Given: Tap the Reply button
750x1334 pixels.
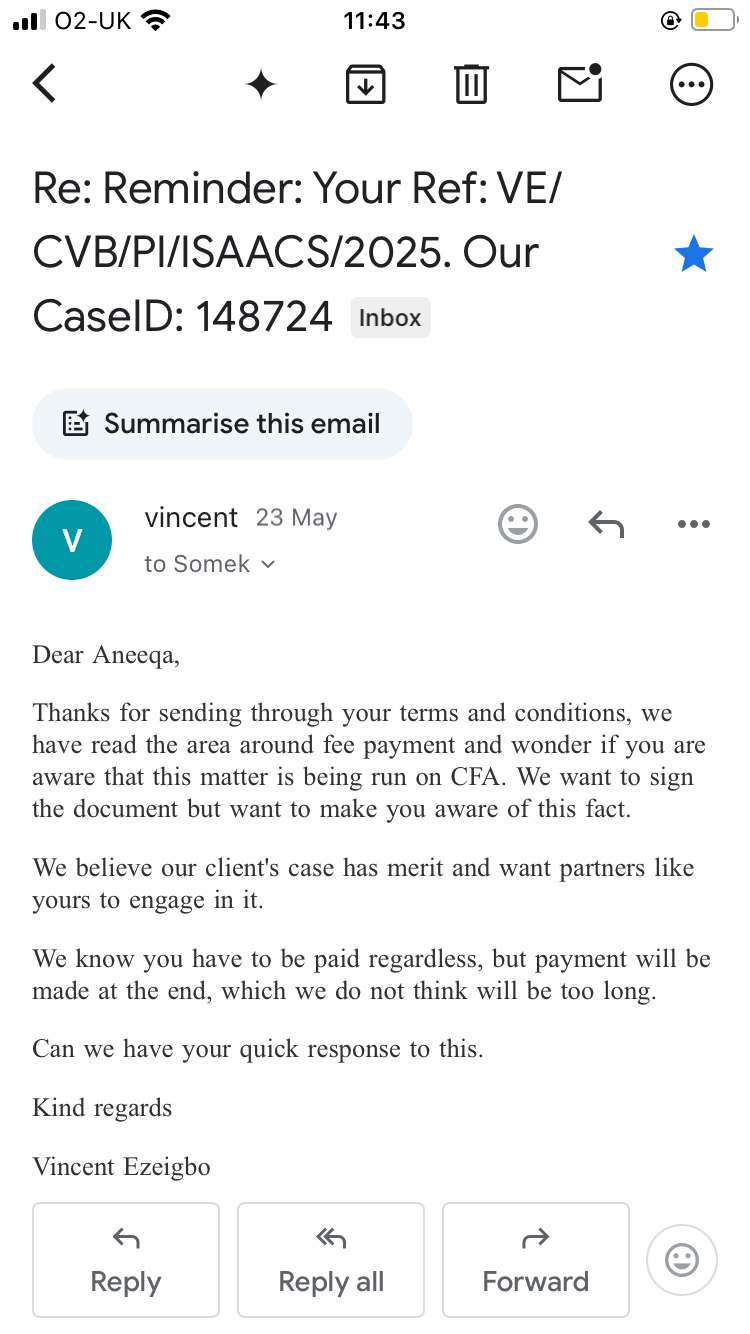Looking at the screenshot, I should (x=126, y=1260).
